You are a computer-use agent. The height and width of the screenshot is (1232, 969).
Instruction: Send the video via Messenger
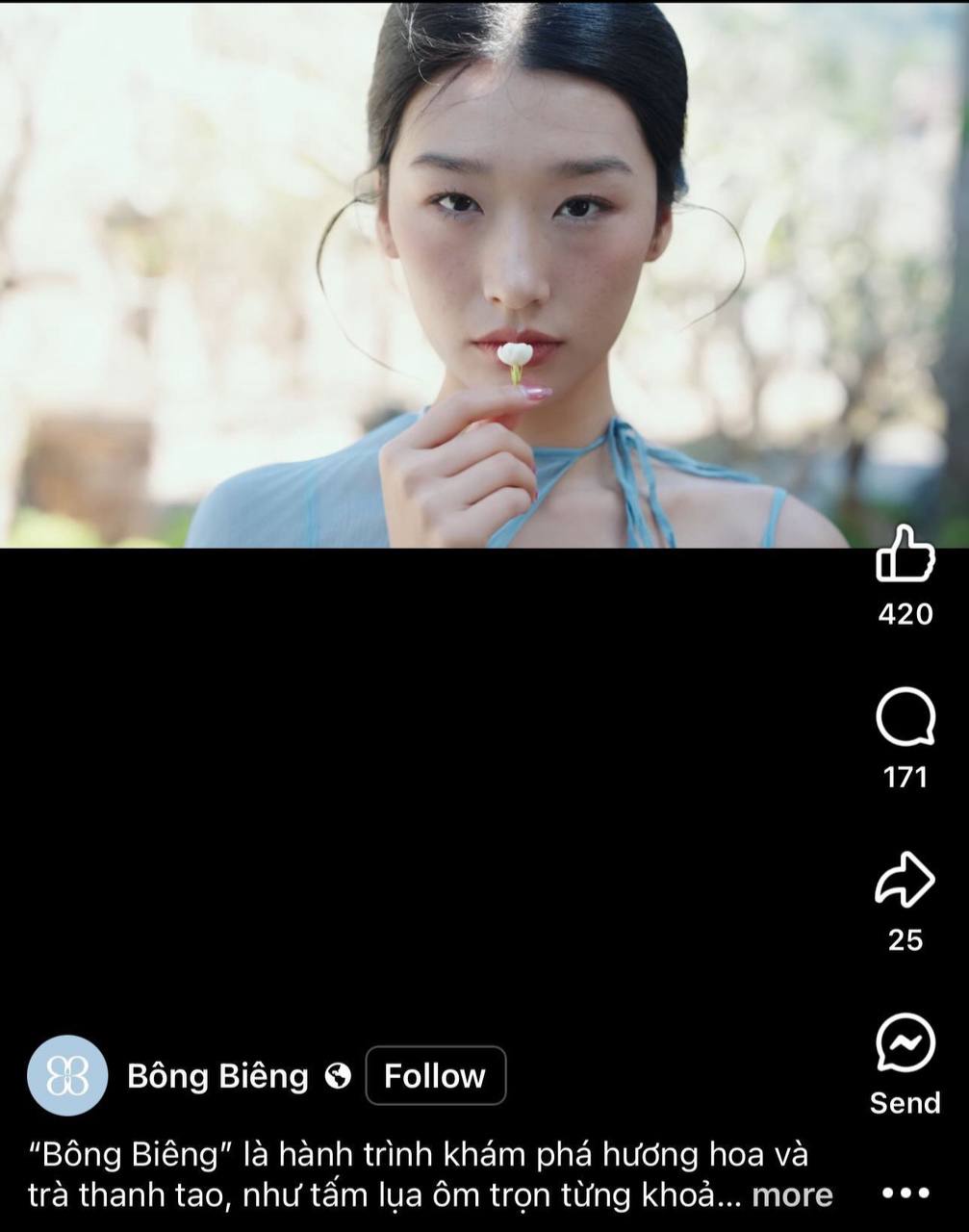pyautogui.click(x=905, y=1044)
